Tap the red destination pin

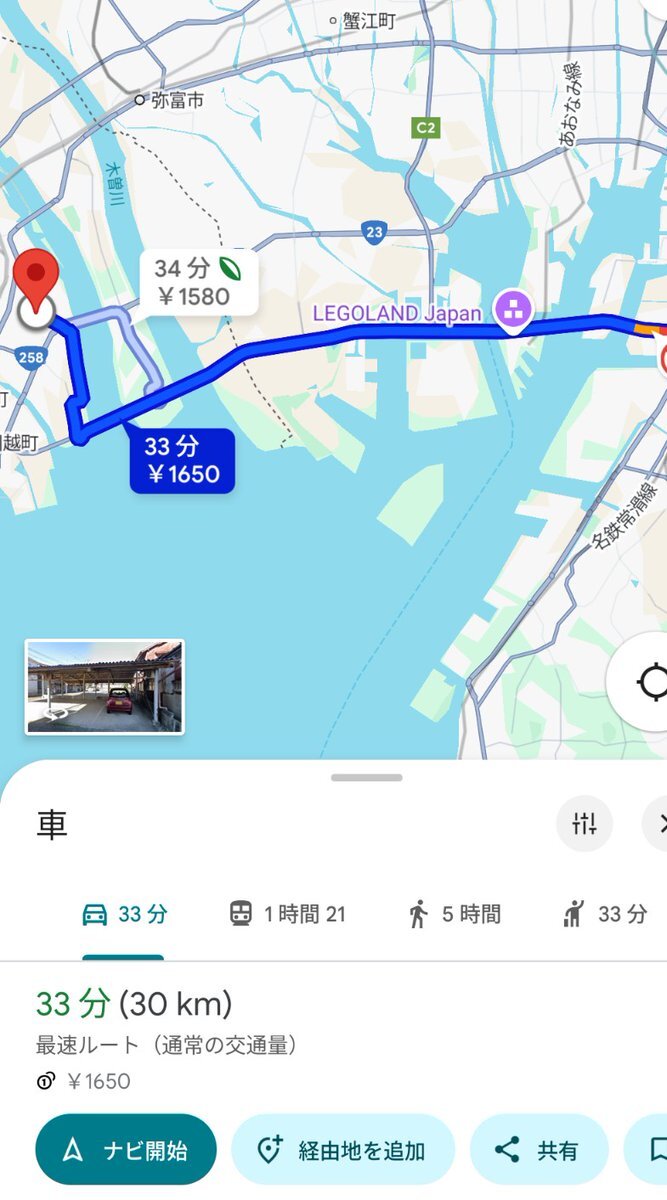(38, 277)
